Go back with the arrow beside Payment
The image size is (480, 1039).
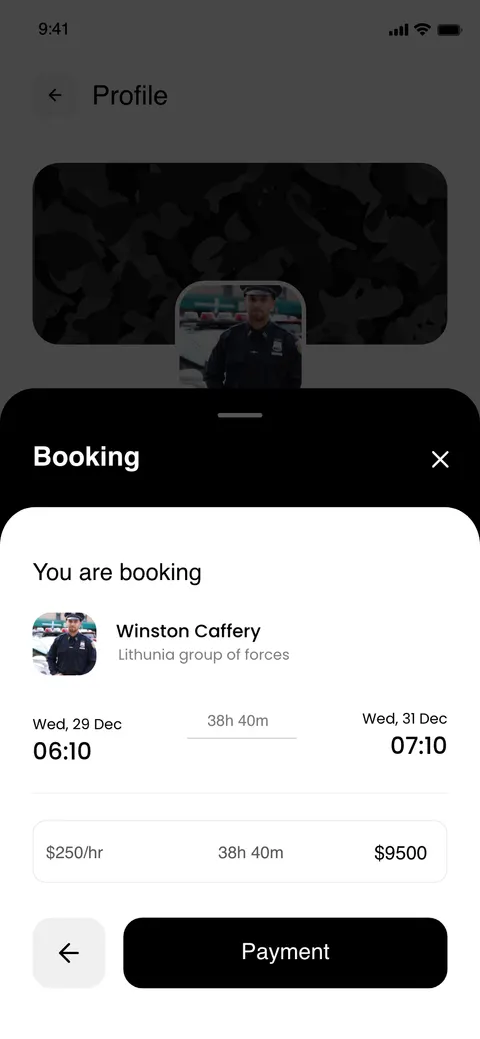tap(69, 952)
